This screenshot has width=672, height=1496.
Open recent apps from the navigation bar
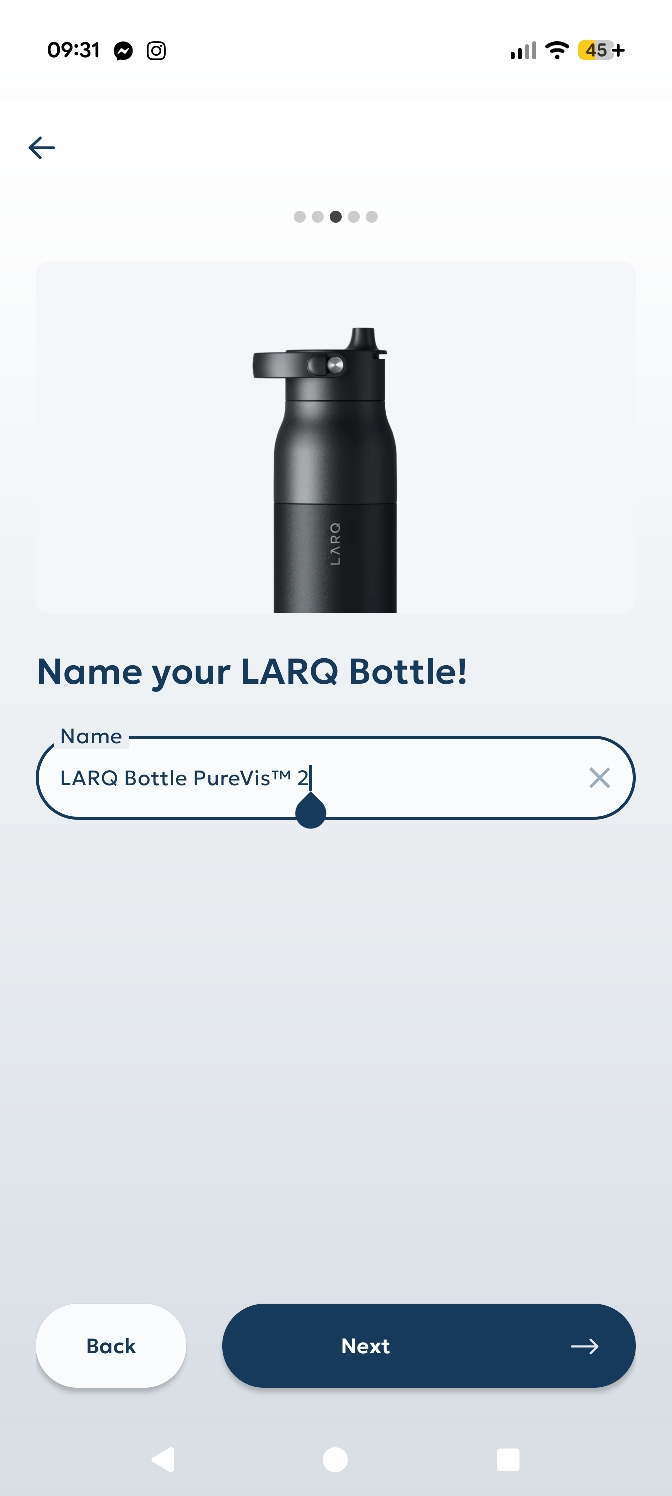[508, 1460]
